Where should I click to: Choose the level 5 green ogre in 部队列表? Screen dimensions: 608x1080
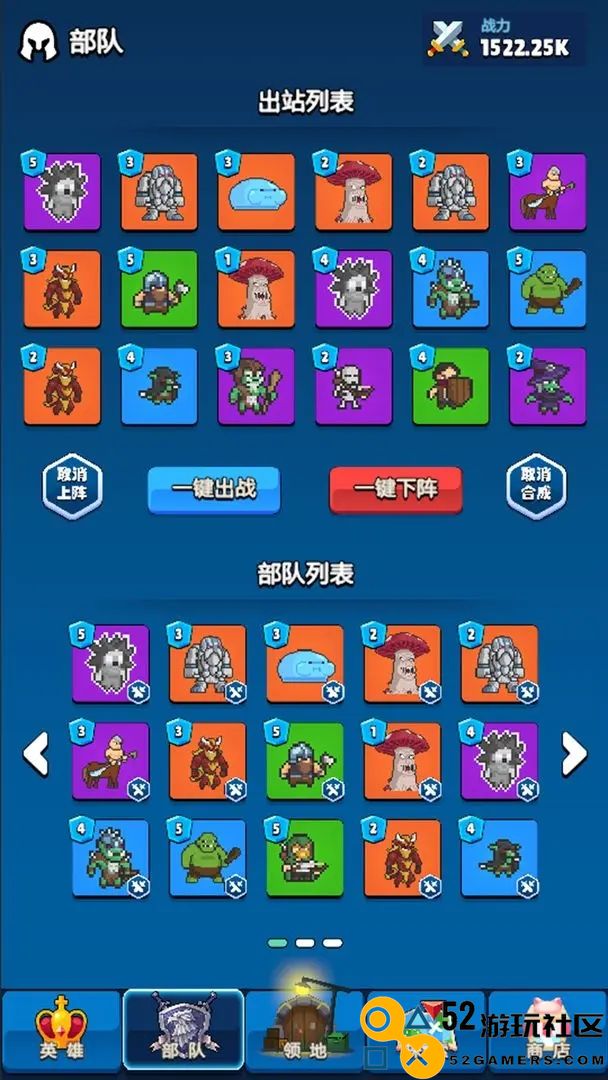click(207, 858)
